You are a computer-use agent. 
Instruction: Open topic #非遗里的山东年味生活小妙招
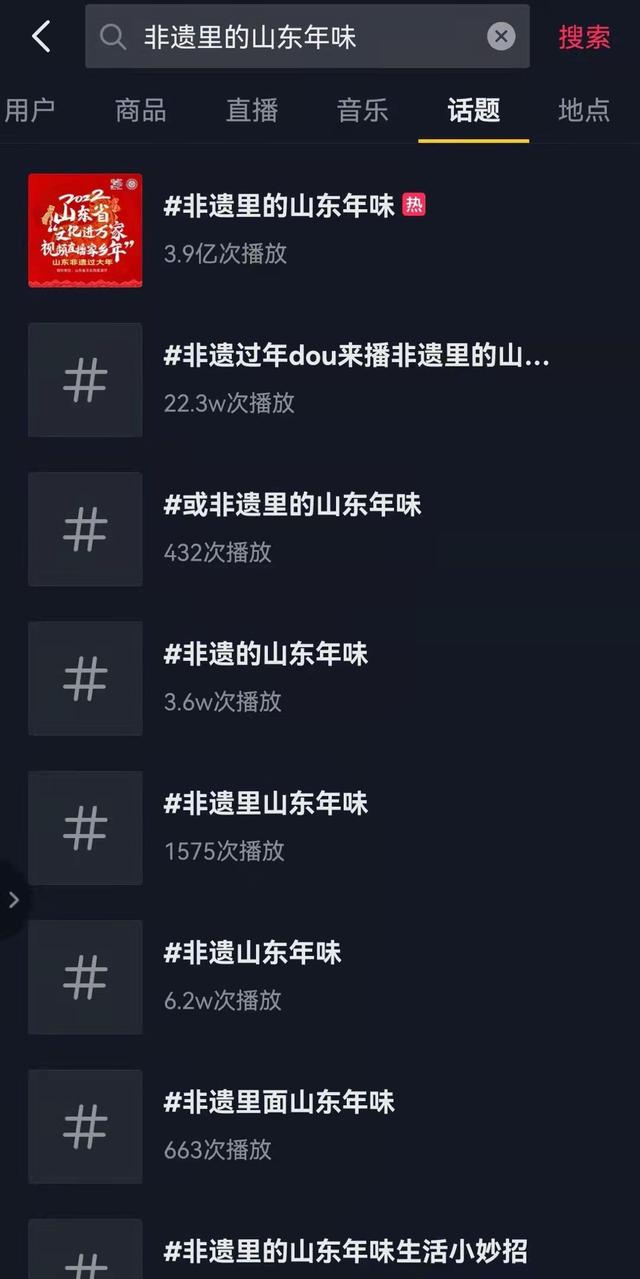point(345,1251)
